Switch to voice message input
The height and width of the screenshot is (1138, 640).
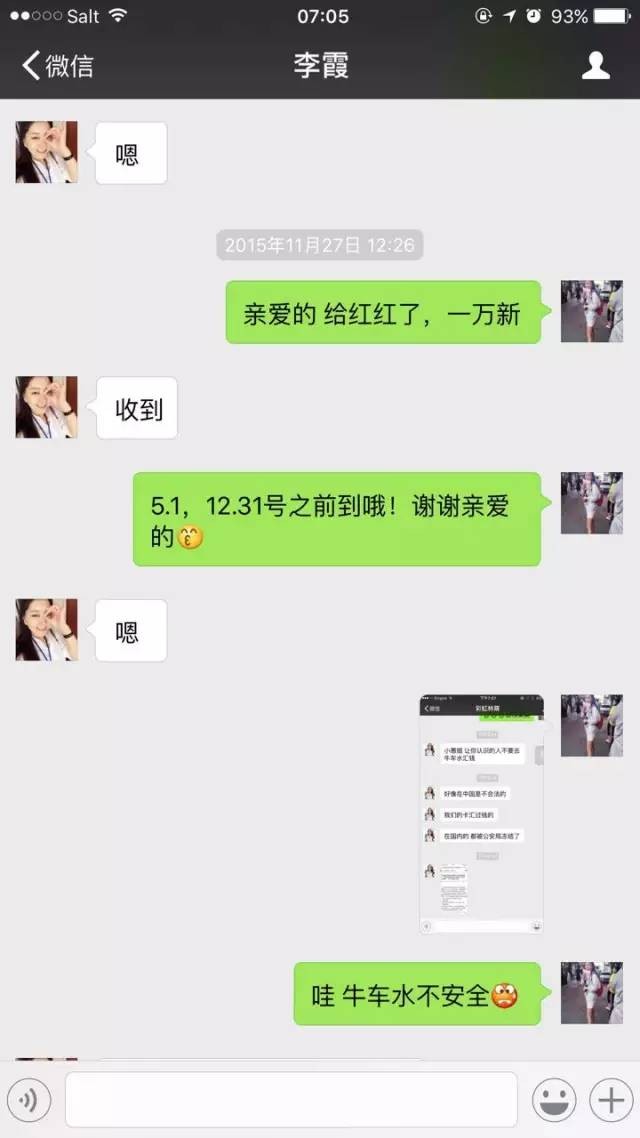pos(29,1100)
